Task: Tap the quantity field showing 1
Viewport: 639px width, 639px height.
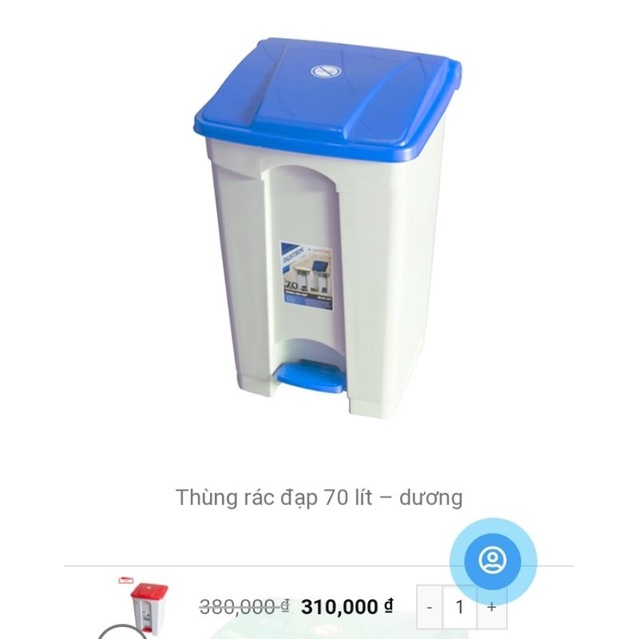Action: coord(460,607)
